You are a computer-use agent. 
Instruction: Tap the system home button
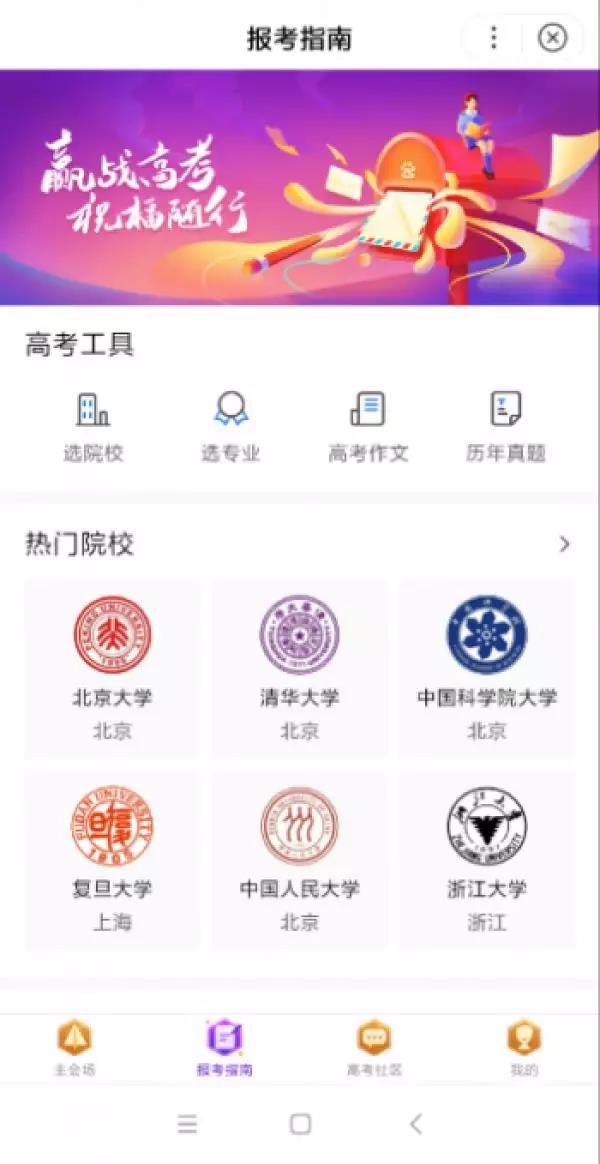(300, 1124)
